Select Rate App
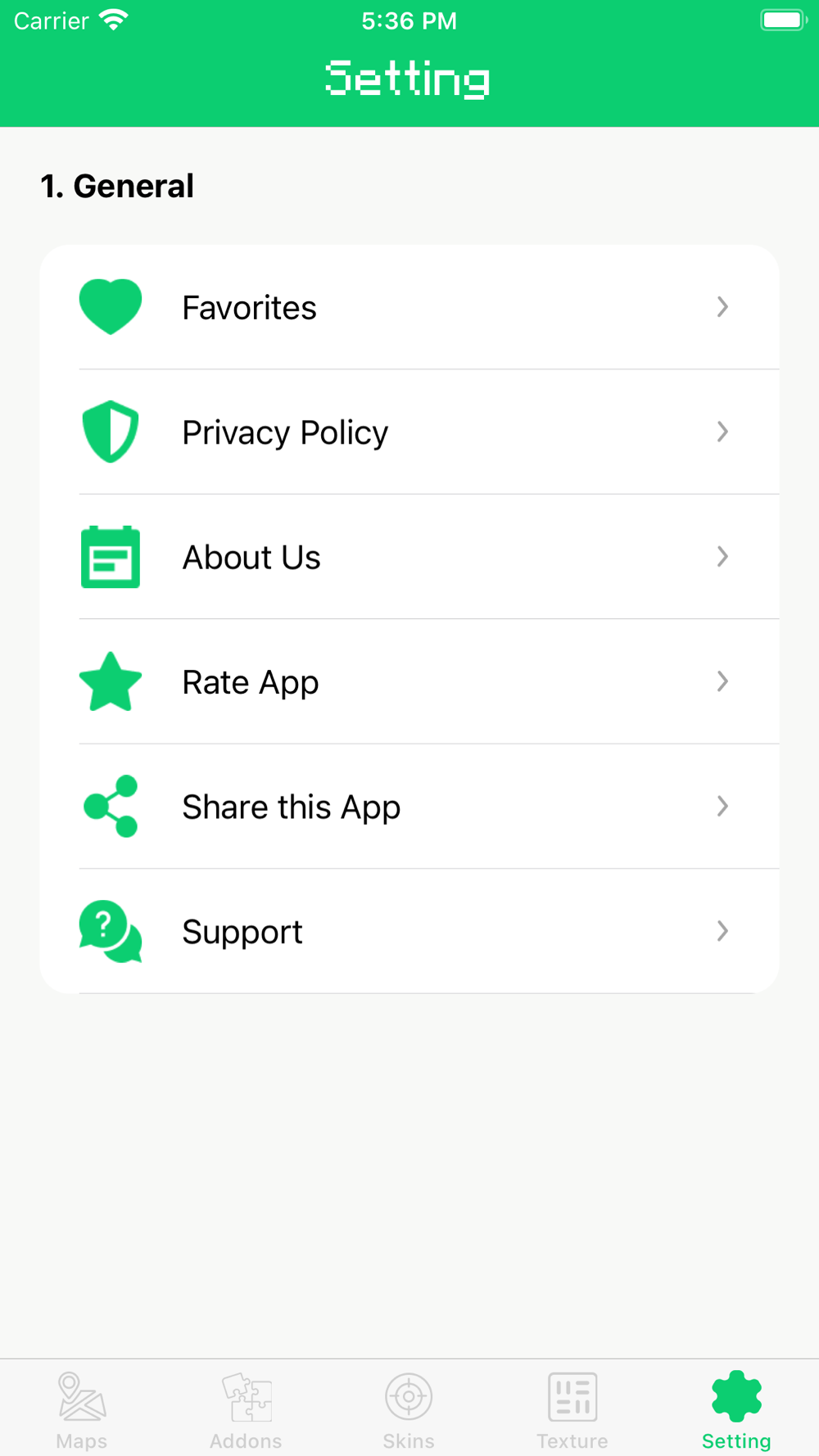Image resolution: width=819 pixels, height=1456 pixels. coord(409,681)
